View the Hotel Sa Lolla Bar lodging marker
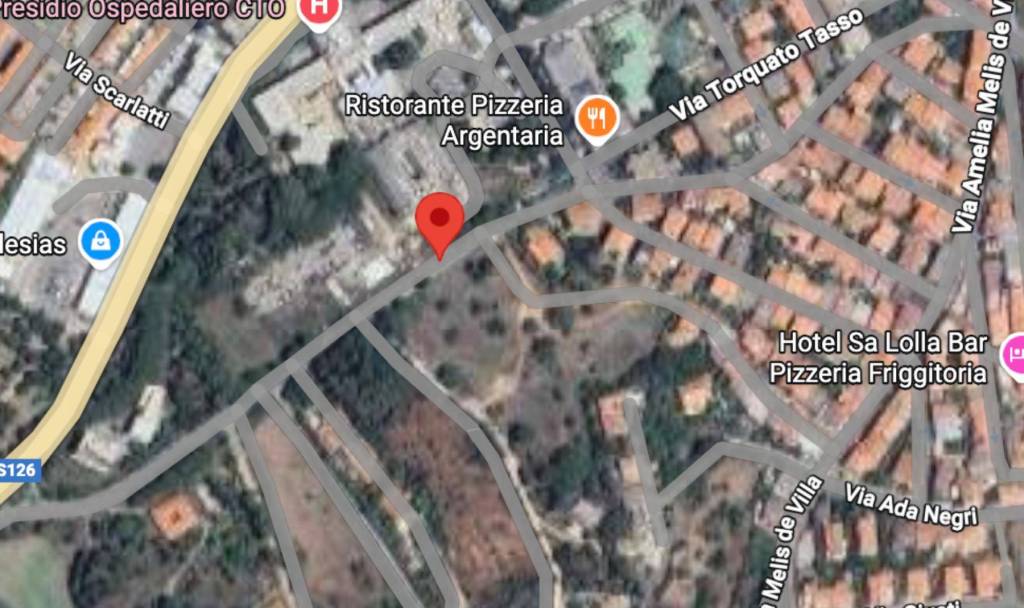Screen dimensions: 1024x608 click(x=1013, y=354)
